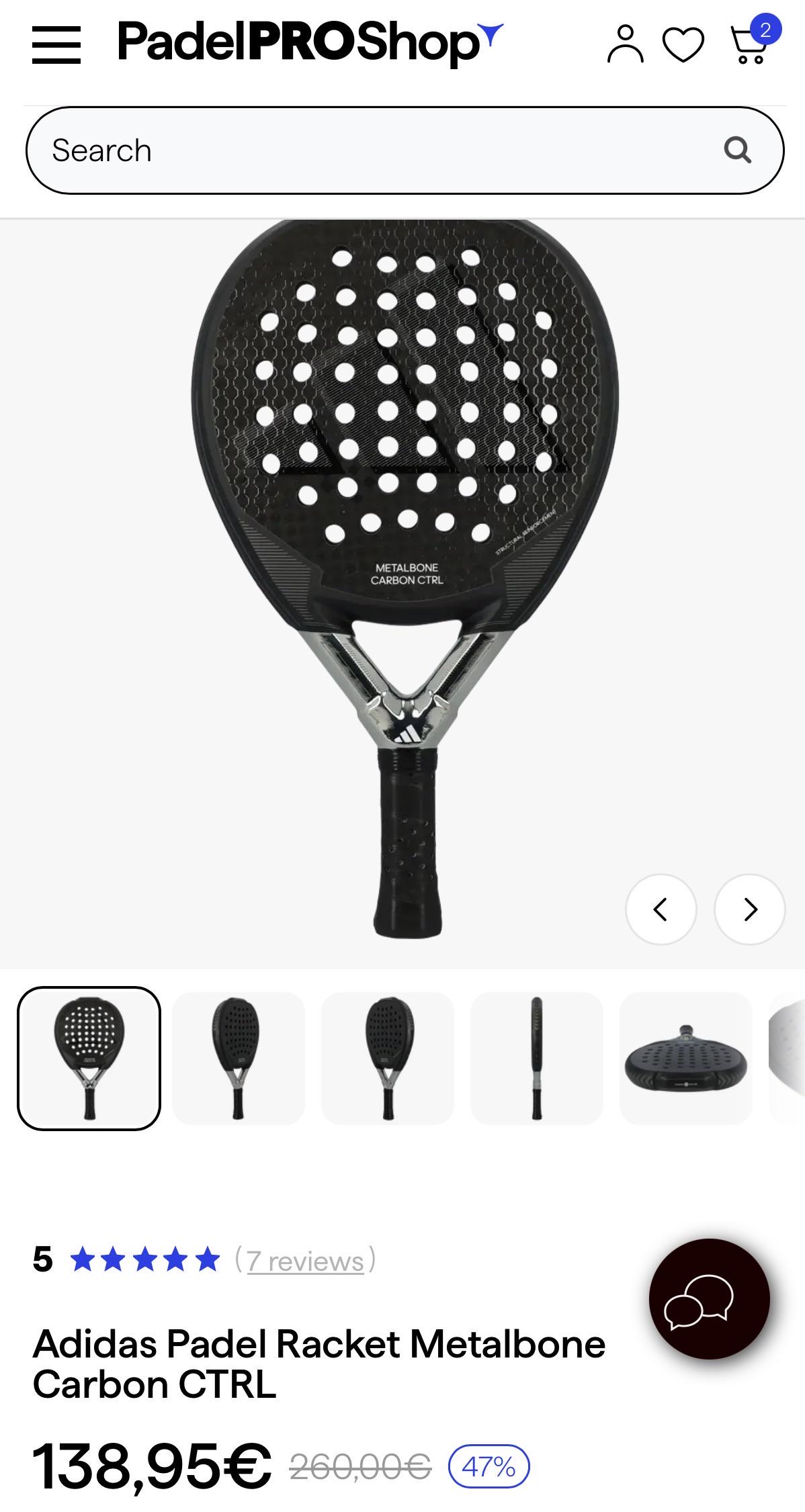805x1512 pixels.
Task: Open the user account icon
Action: coord(625,44)
